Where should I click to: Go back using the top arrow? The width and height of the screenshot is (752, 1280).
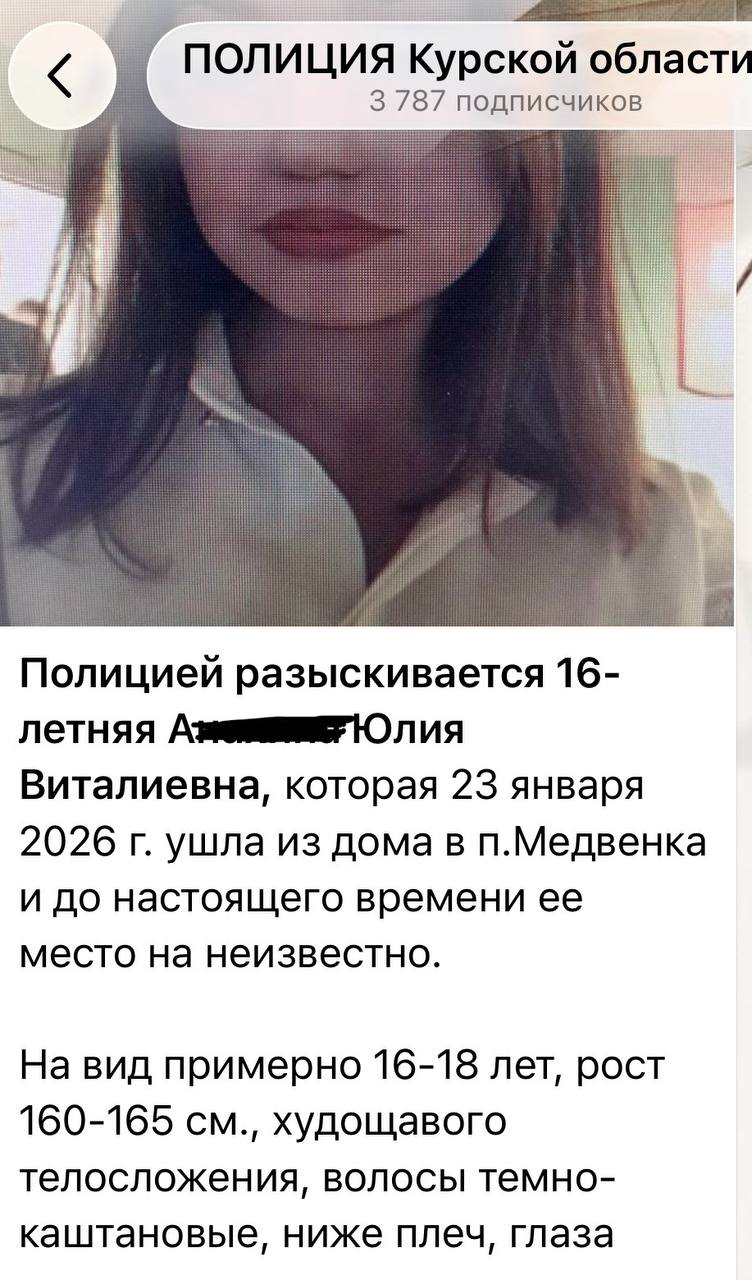pos(62,75)
